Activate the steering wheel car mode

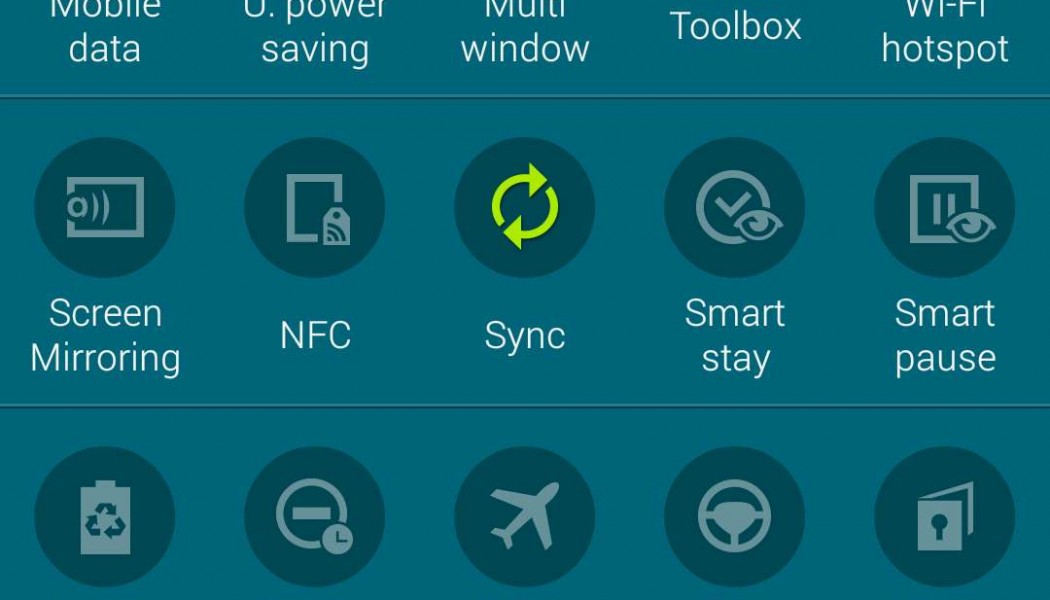(x=735, y=518)
